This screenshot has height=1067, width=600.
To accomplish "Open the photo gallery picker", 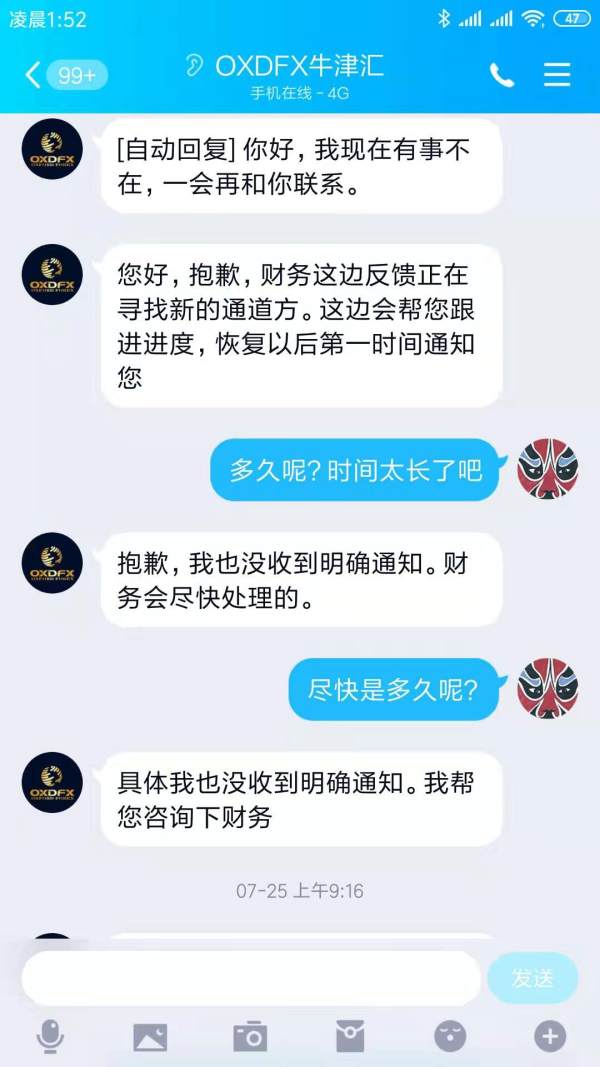I will pos(150,1037).
